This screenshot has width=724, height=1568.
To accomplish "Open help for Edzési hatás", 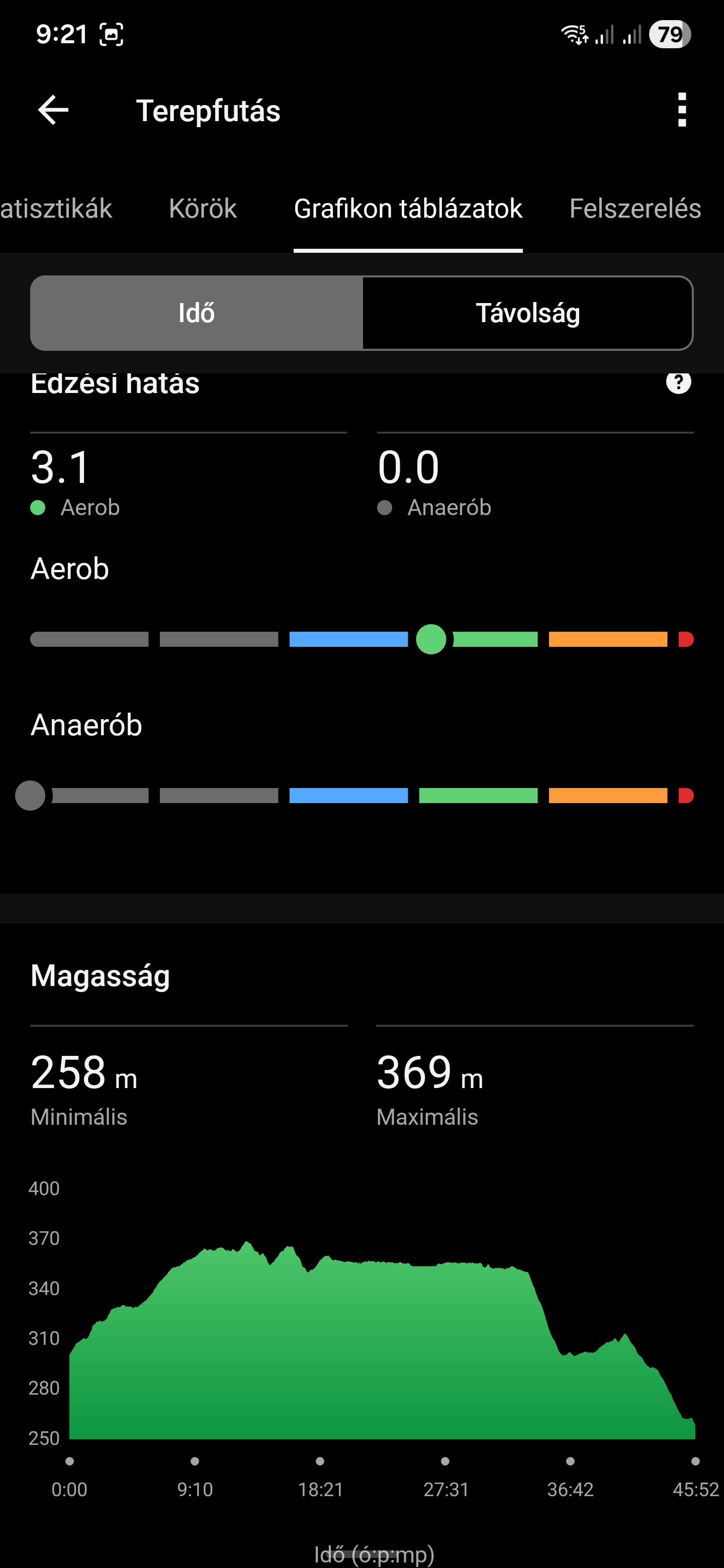I will pos(678,383).
